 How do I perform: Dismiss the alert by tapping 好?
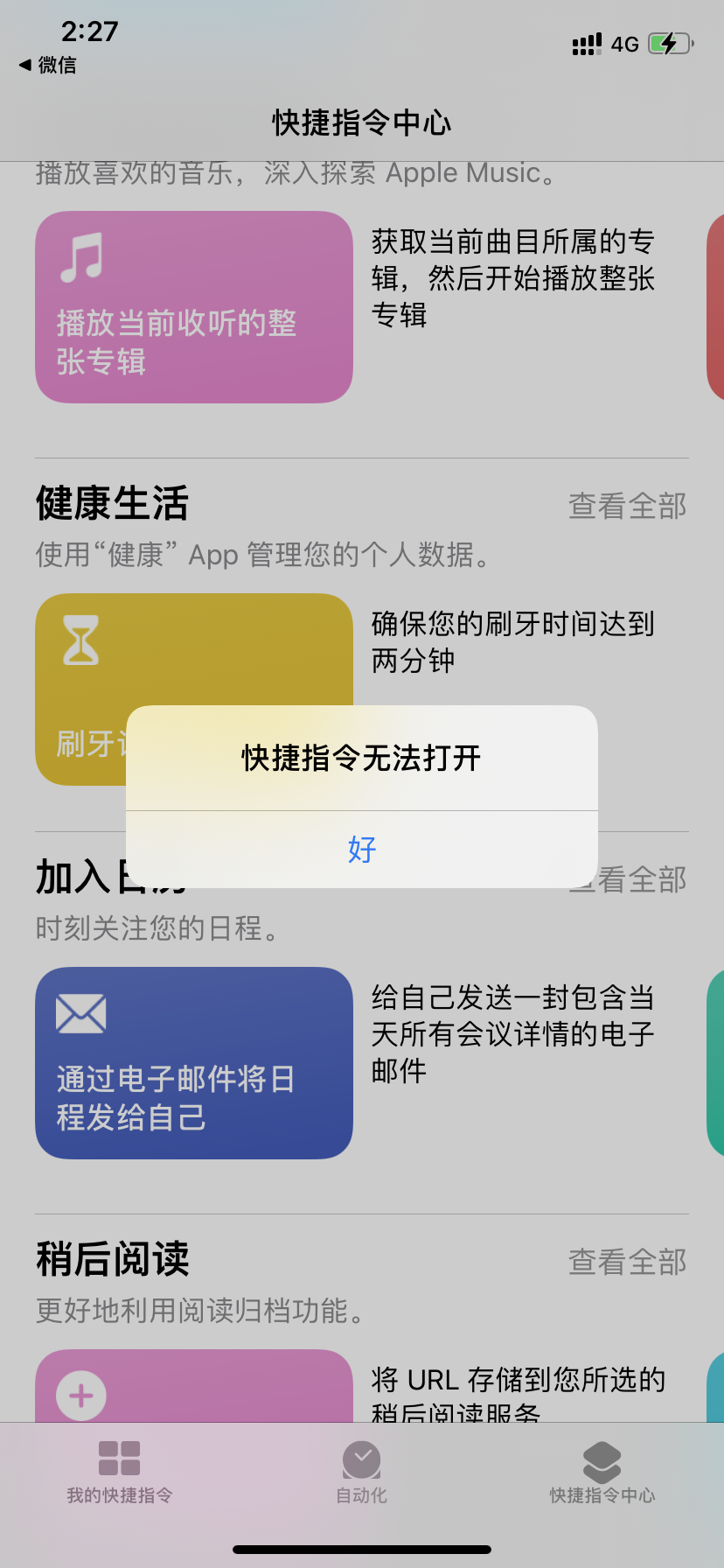coord(361,849)
